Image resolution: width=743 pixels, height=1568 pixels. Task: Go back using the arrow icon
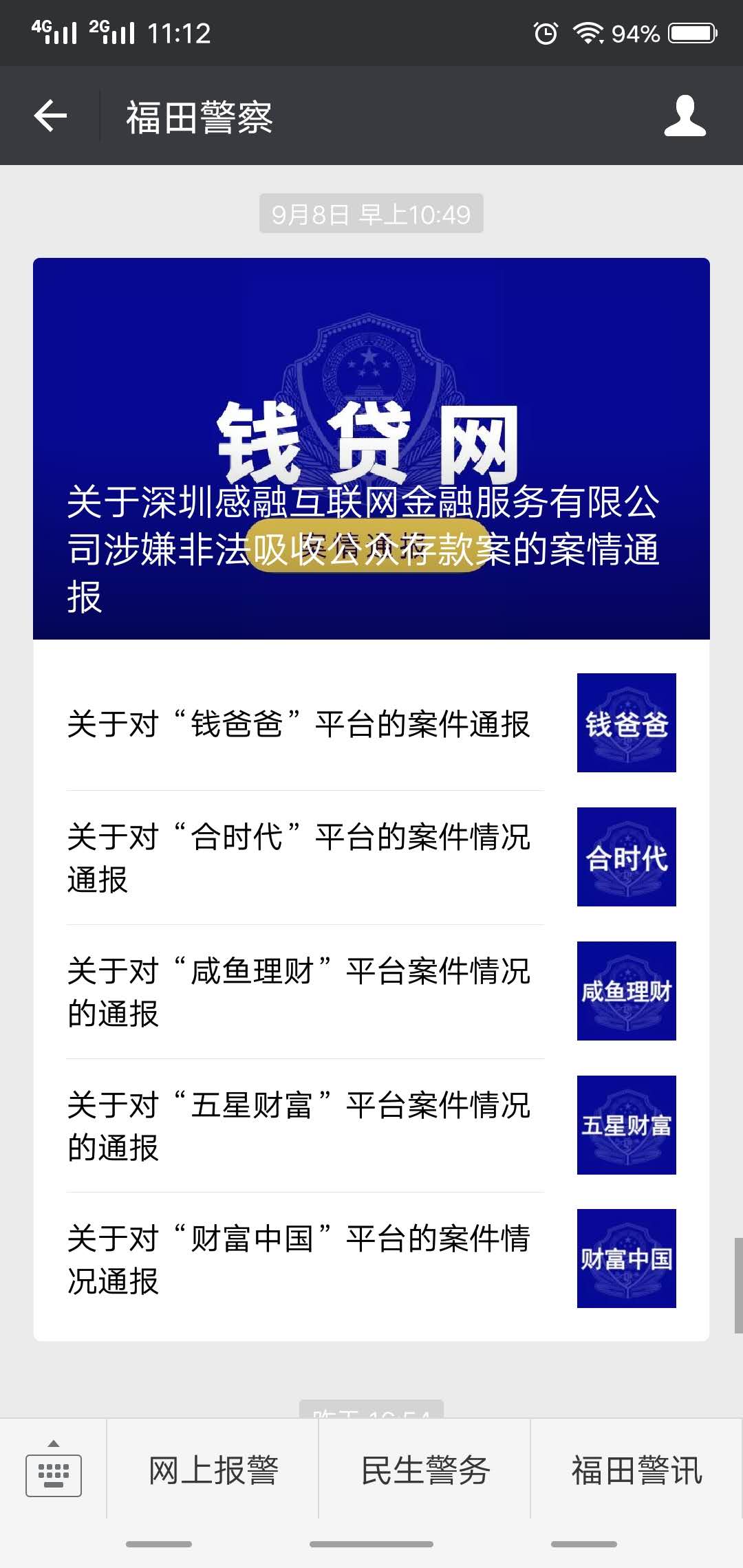(x=50, y=116)
